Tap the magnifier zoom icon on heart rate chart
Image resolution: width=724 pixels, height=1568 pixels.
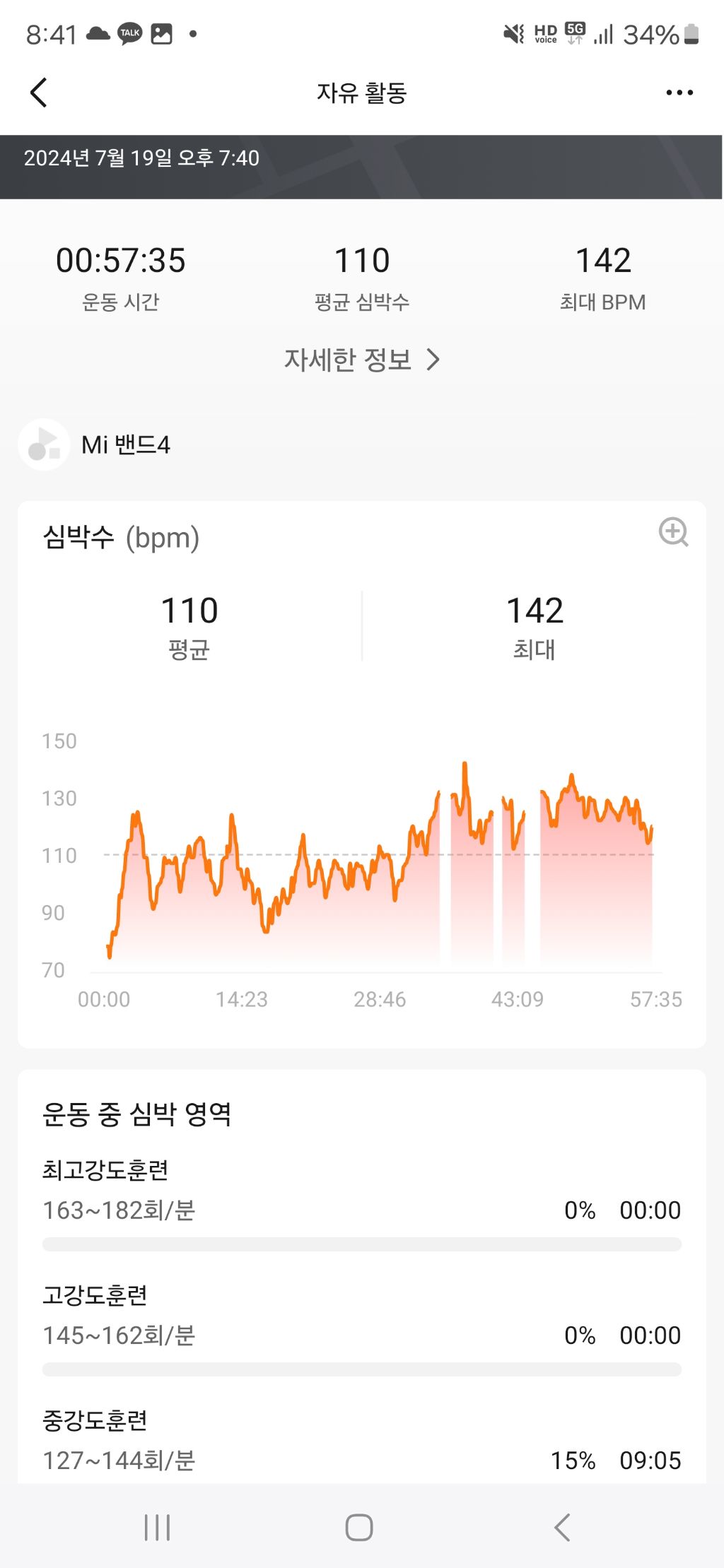[x=672, y=533]
